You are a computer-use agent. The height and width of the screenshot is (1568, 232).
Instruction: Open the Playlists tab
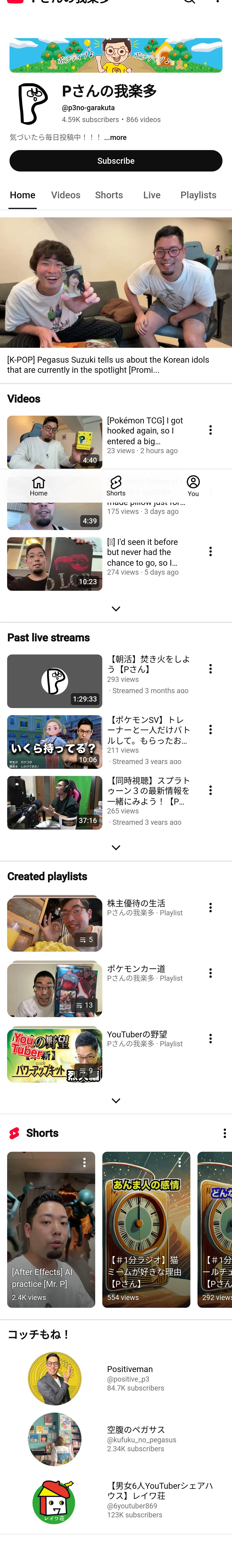[198, 195]
